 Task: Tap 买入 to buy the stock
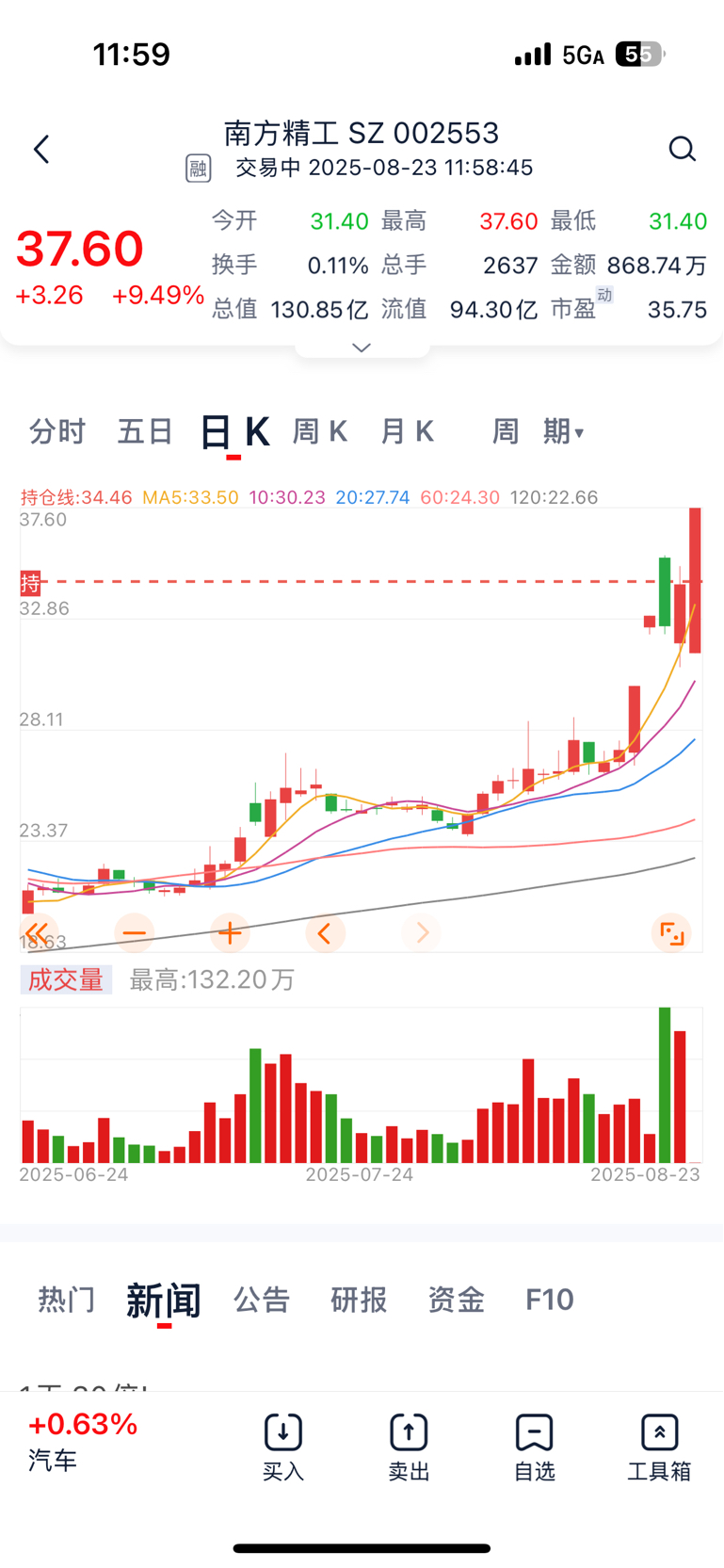pos(283,1447)
